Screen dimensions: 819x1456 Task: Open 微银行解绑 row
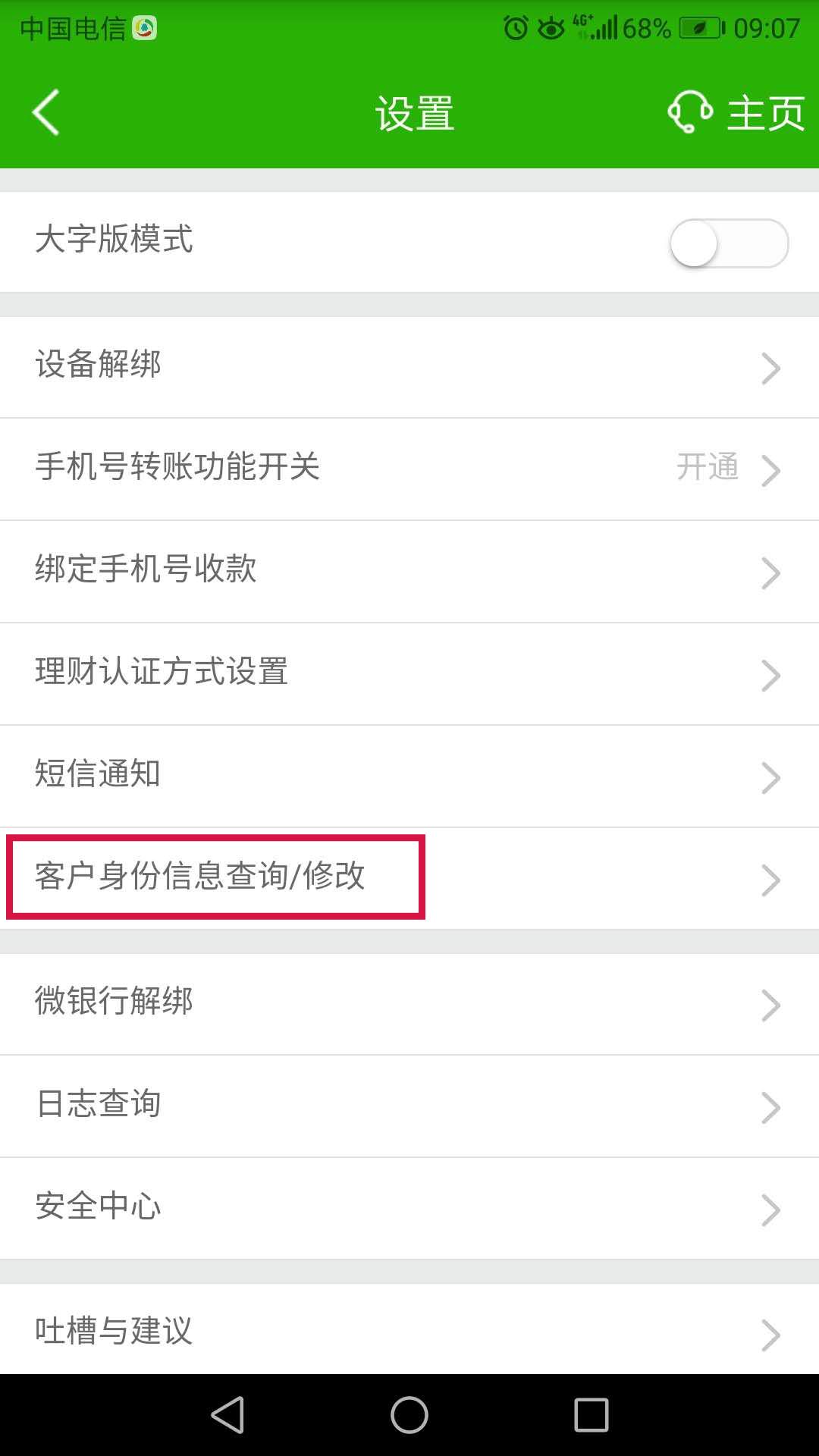click(409, 1003)
